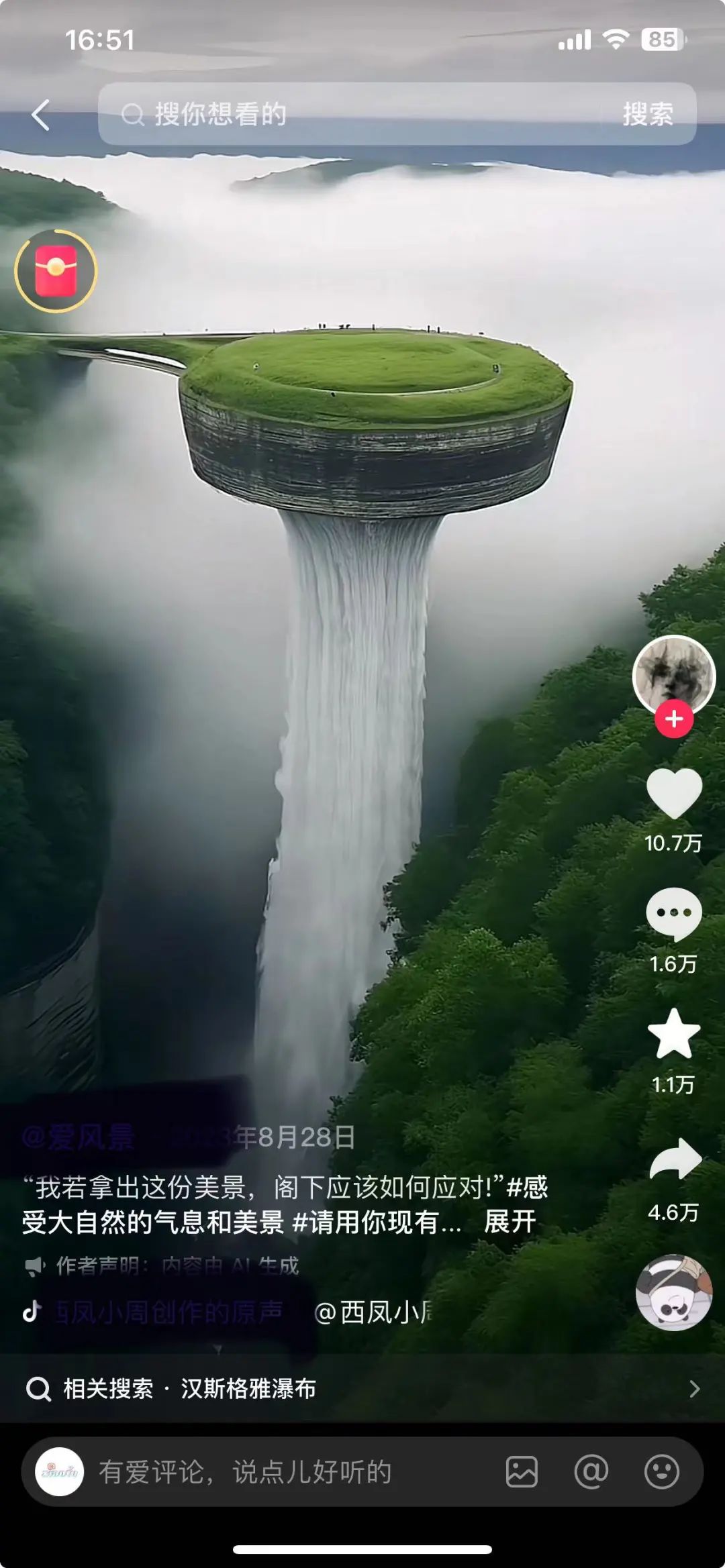Open the emoji picker in comment bar

point(662,1471)
